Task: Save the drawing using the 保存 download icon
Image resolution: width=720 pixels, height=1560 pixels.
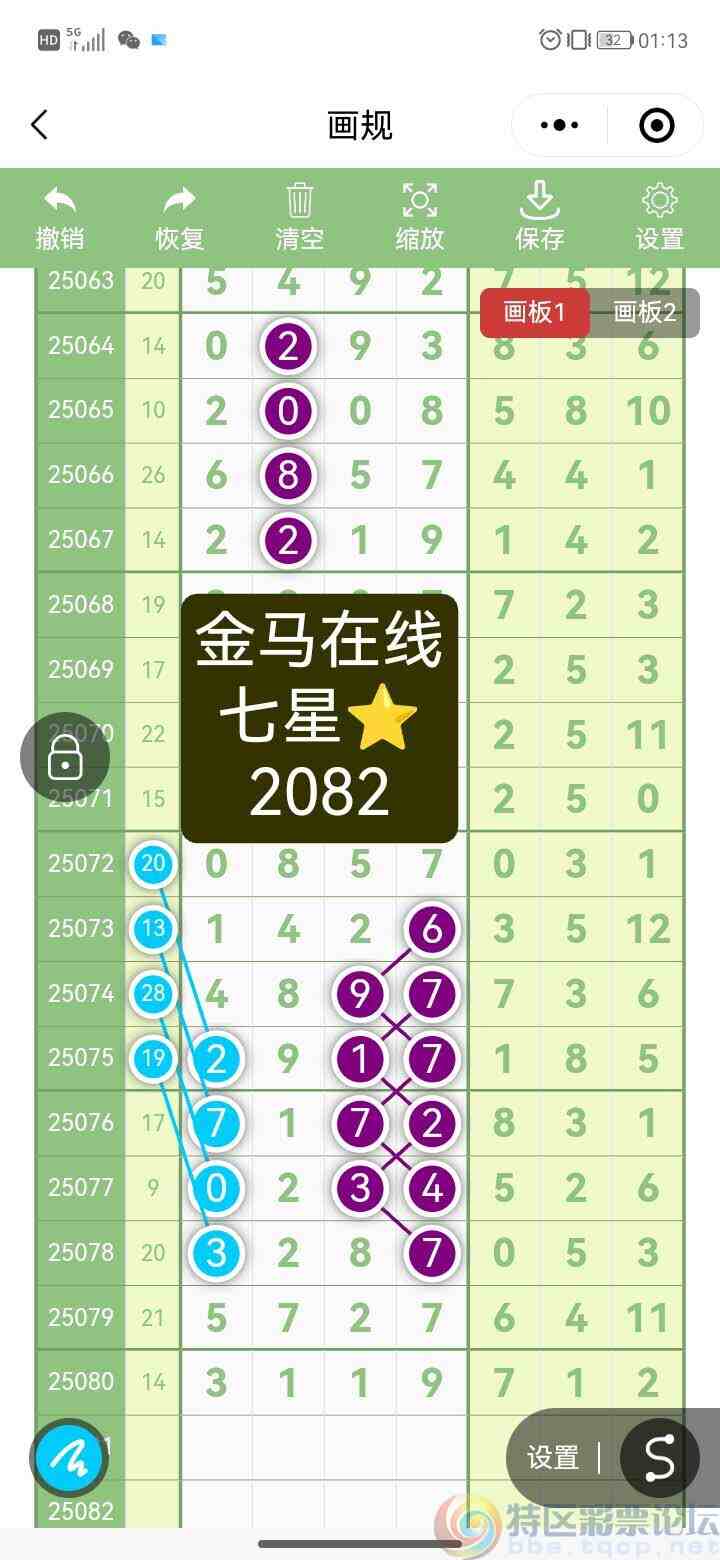Action: click(x=539, y=200)
